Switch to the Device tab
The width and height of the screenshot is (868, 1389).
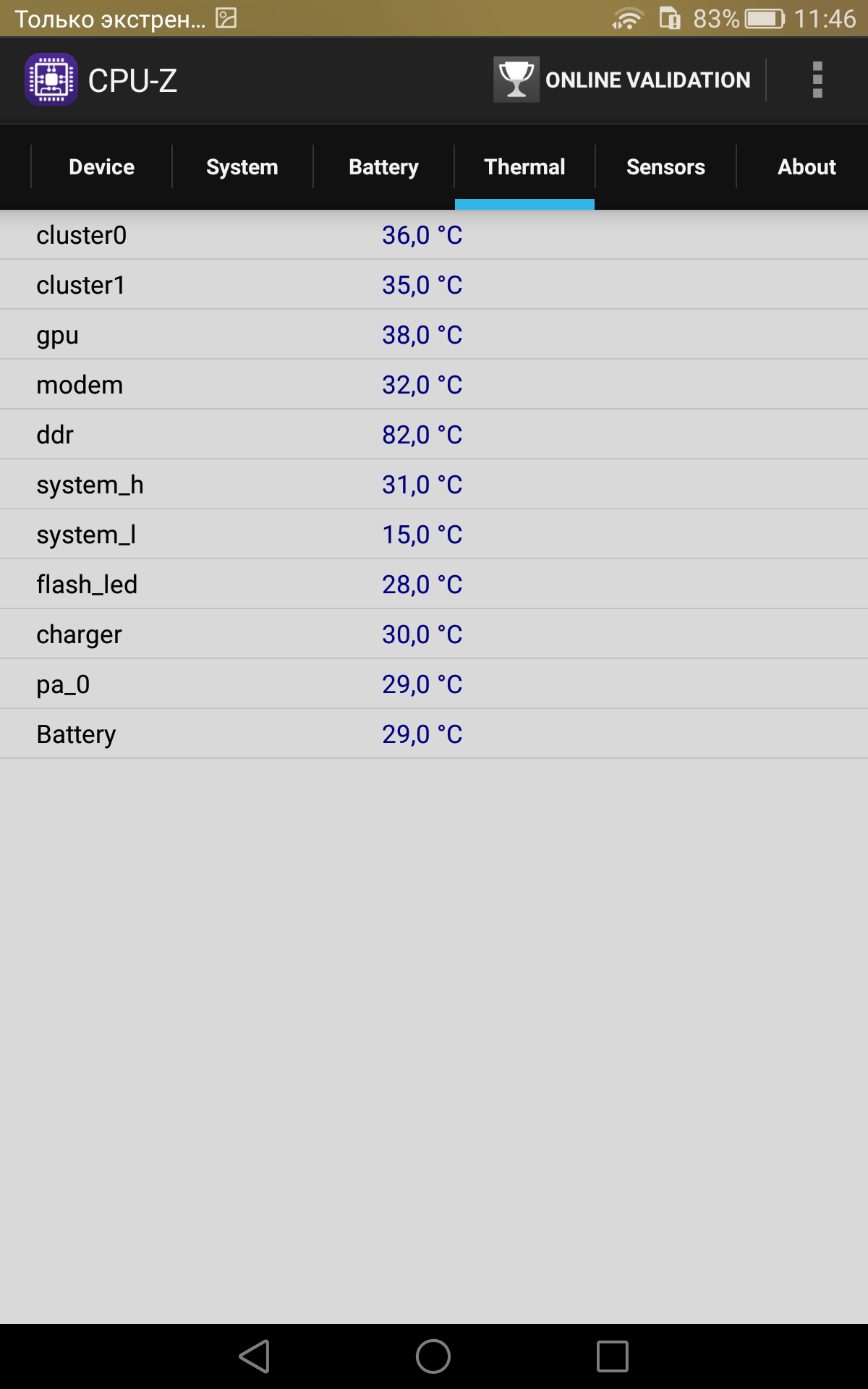(101, 167)
